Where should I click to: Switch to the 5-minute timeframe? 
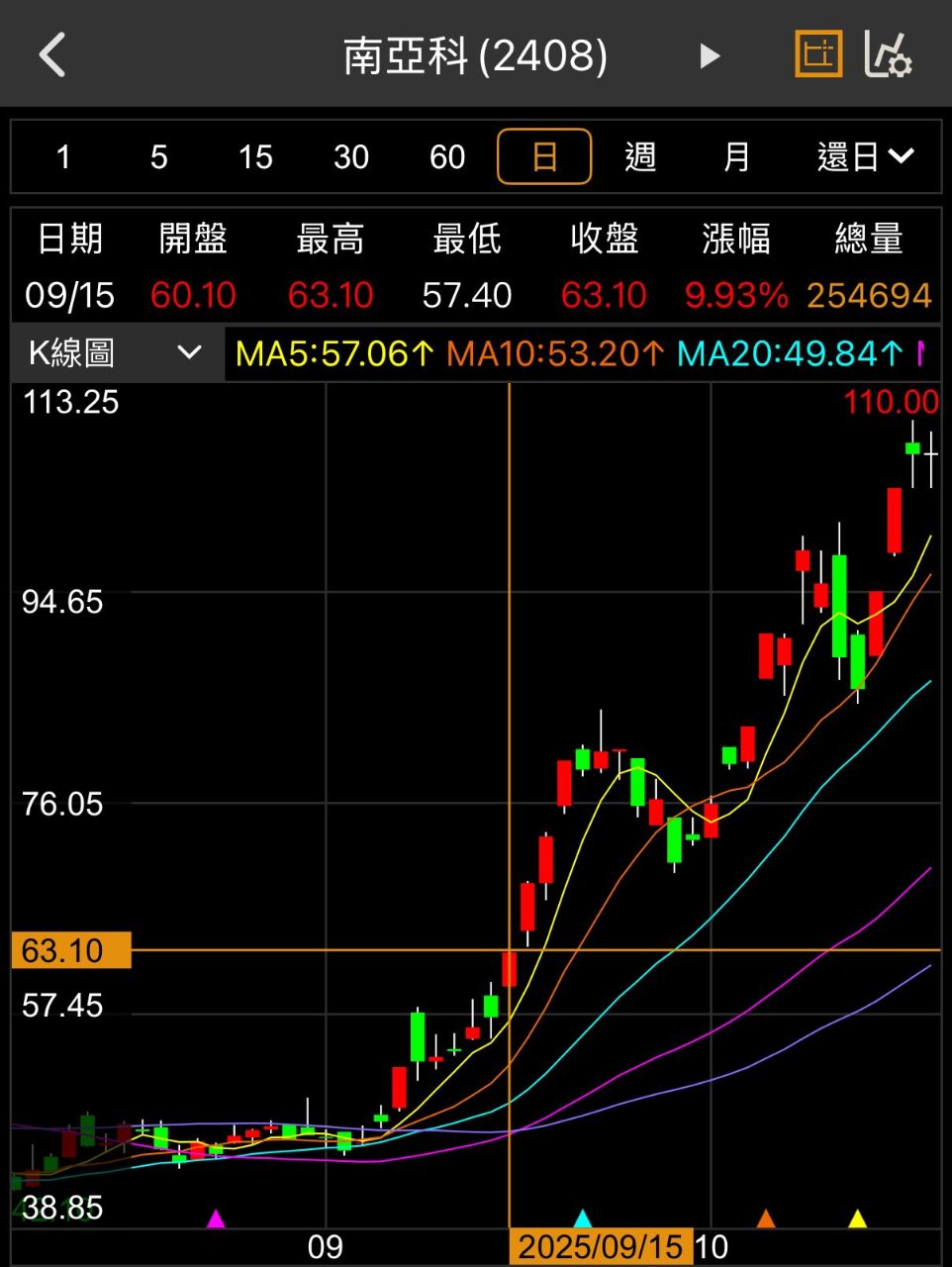pos(158,156)
